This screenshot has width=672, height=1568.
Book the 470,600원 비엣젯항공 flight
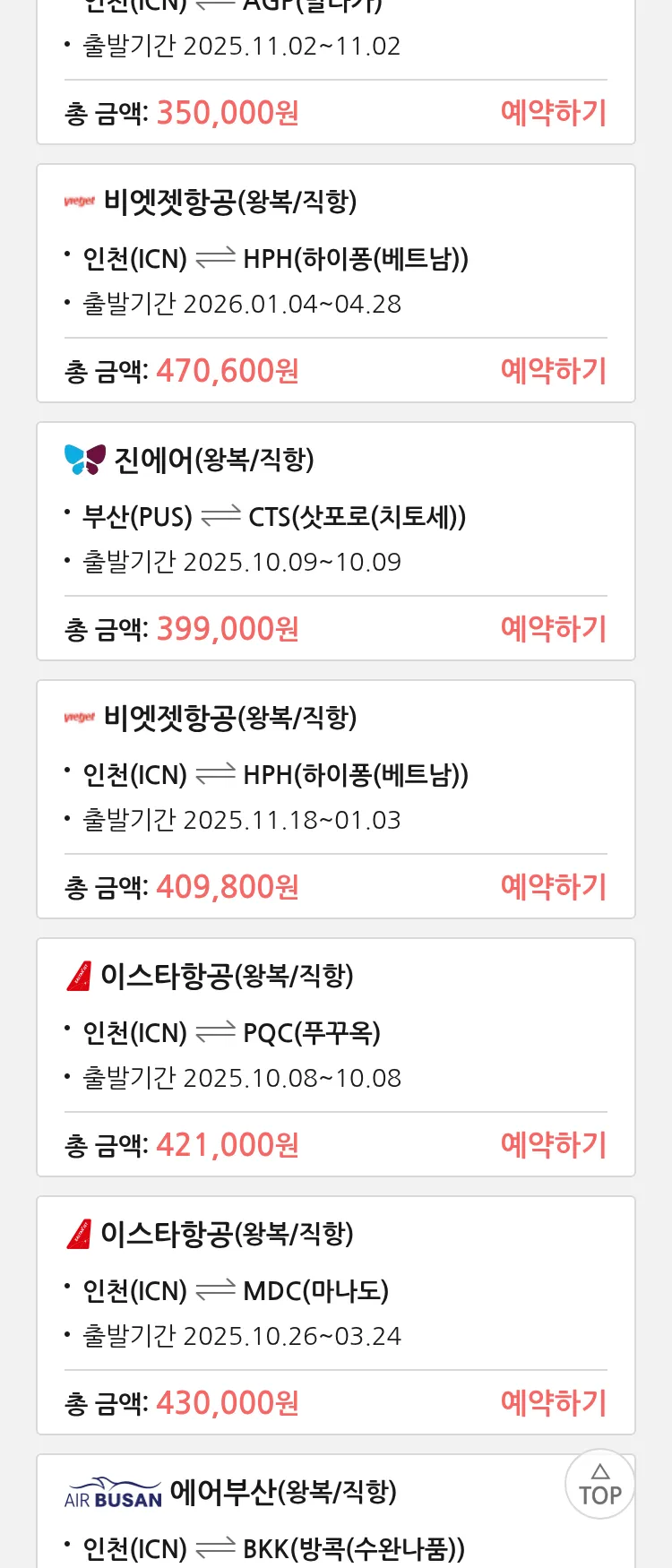click(553, 371)
